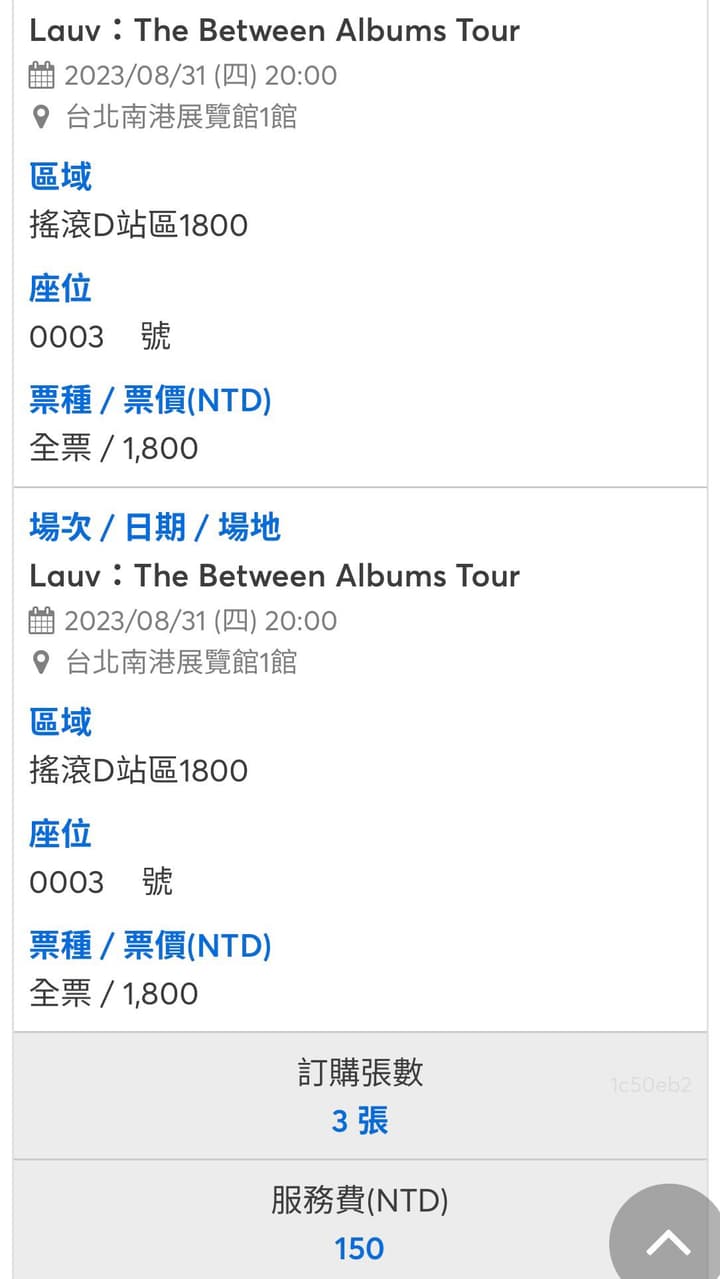Click the calendar icon beside the first show date

(x=40, y=75)
